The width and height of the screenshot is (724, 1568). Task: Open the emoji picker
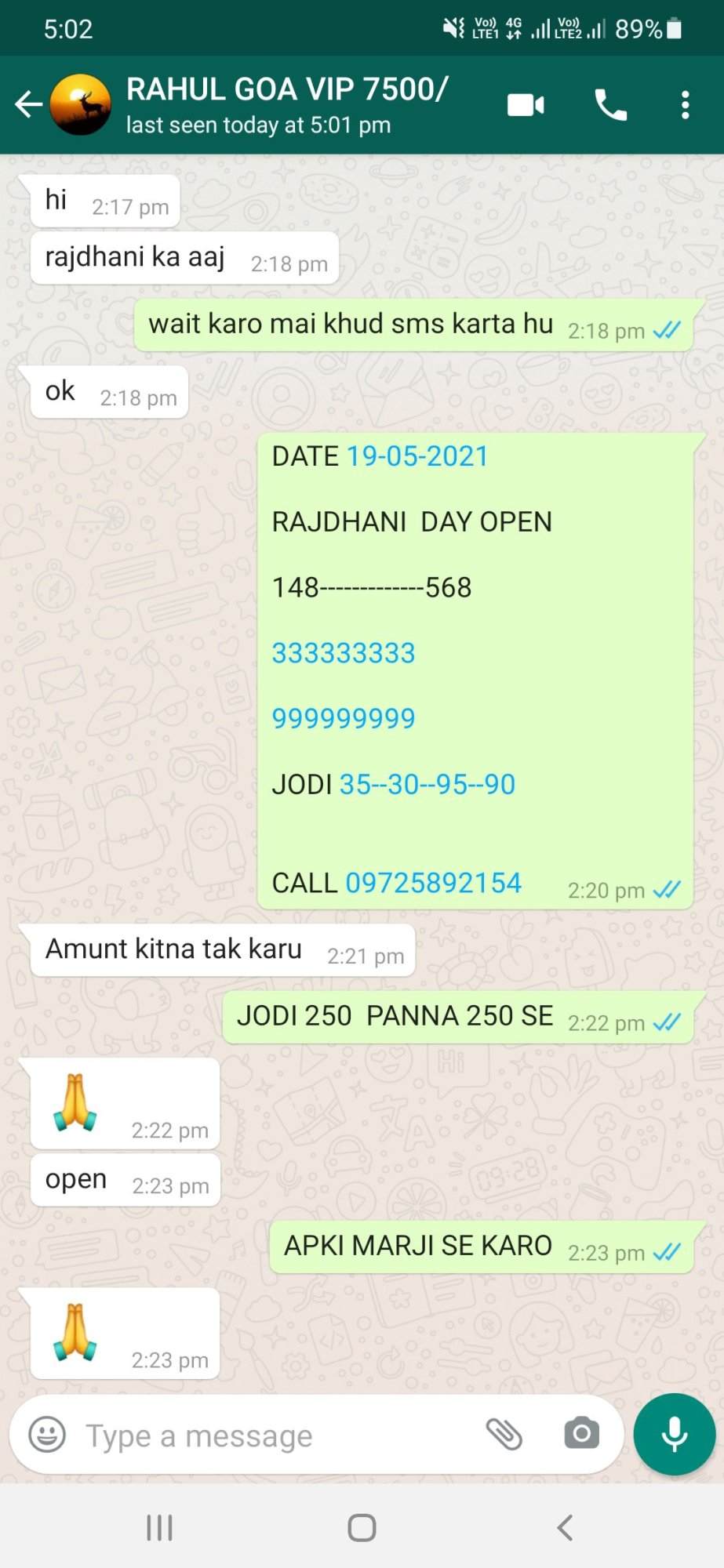(47, 1436)
